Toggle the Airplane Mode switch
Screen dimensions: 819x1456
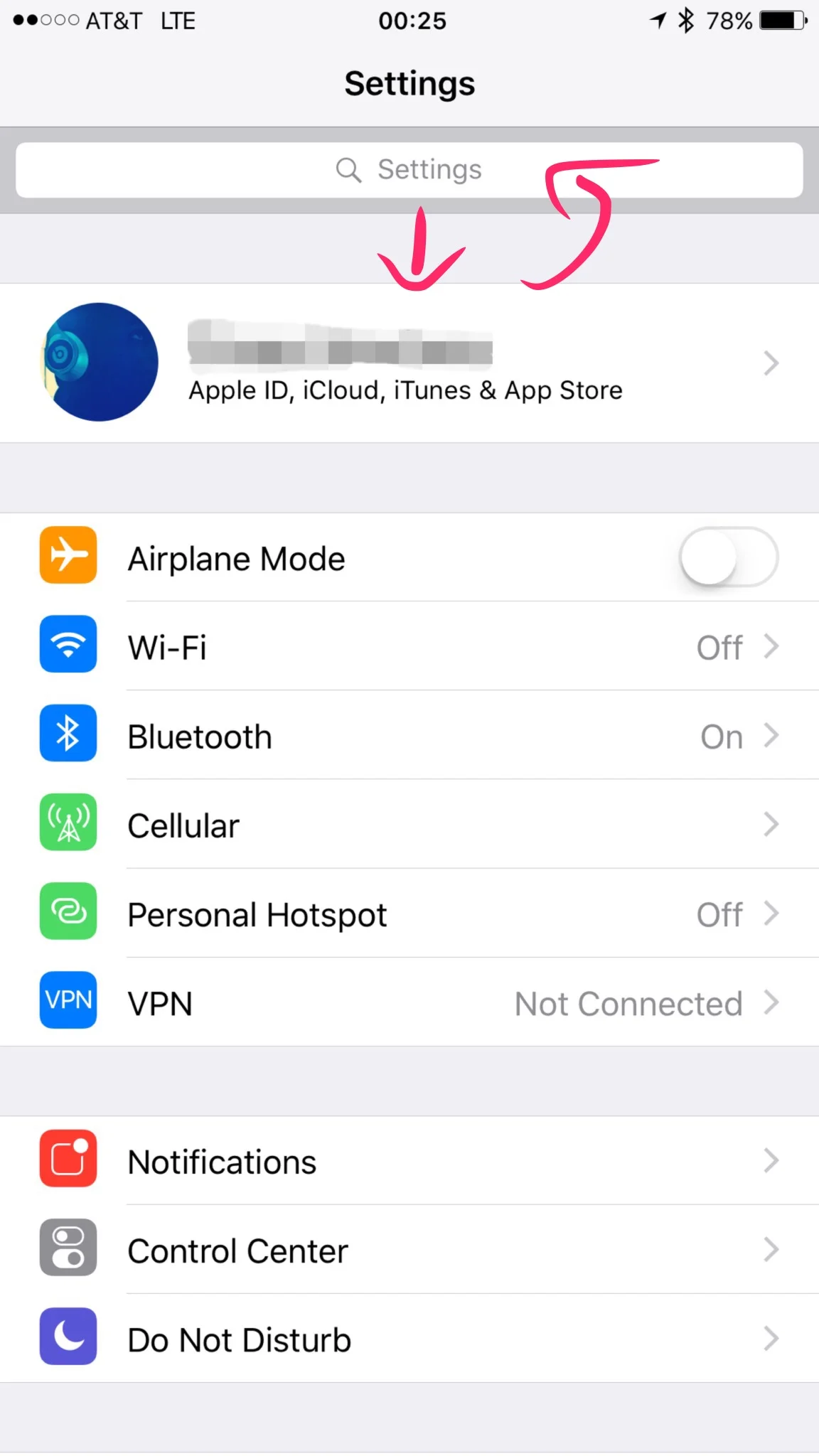729,557
